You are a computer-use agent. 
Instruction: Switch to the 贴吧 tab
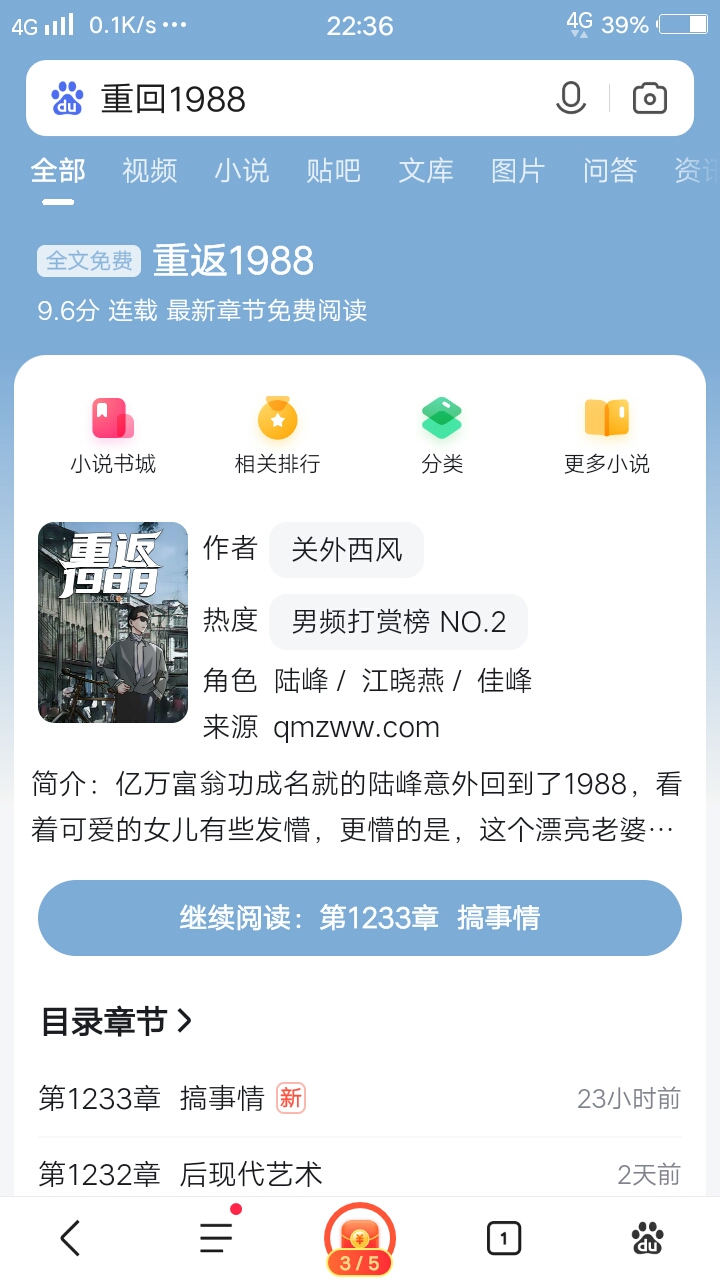click(333, 171)
